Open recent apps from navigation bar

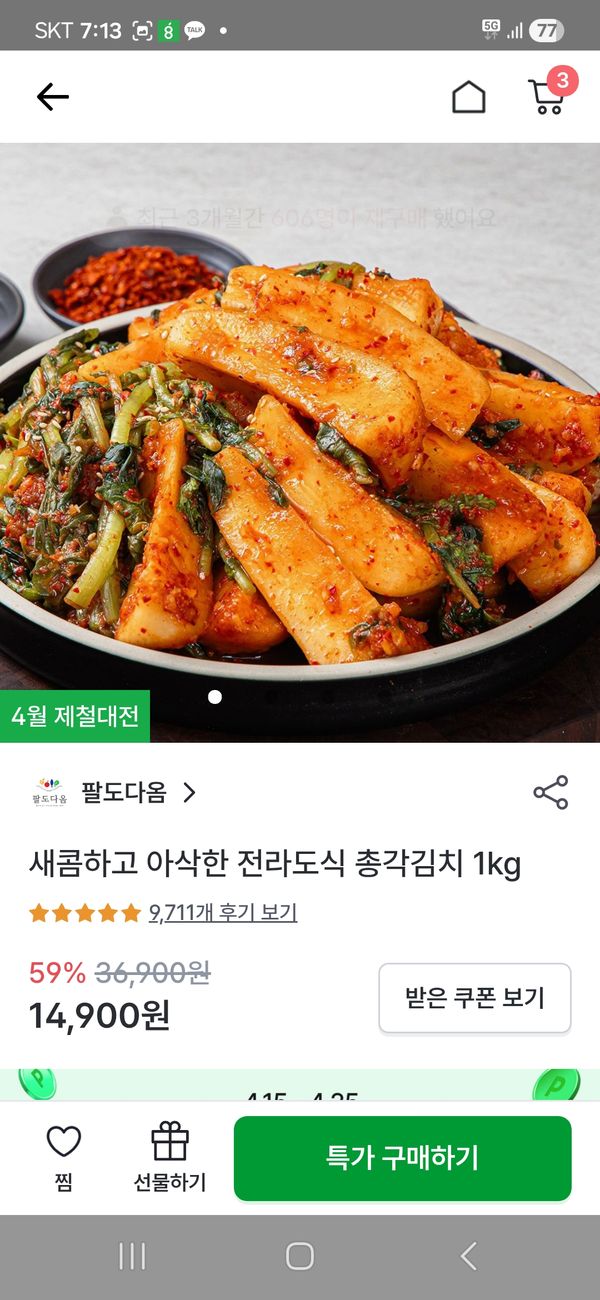click(132, 1256)
